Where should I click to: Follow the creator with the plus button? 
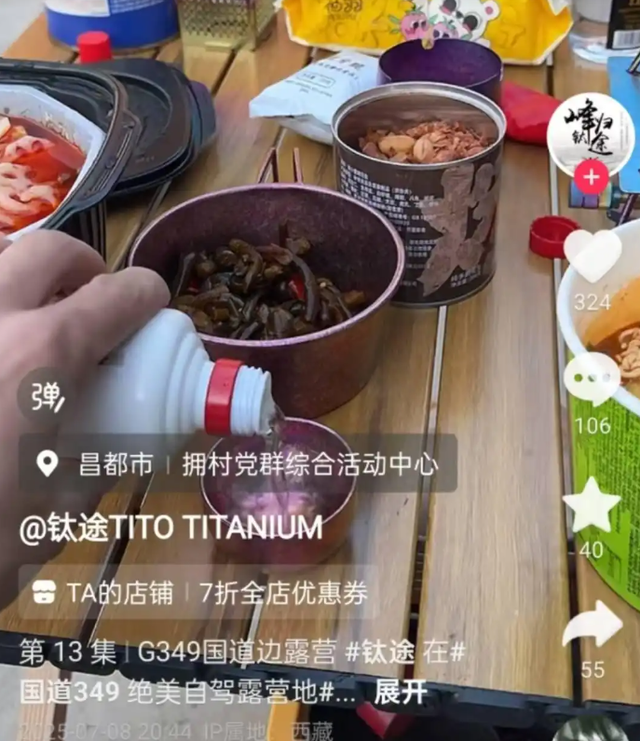click(x=591, y=178)
